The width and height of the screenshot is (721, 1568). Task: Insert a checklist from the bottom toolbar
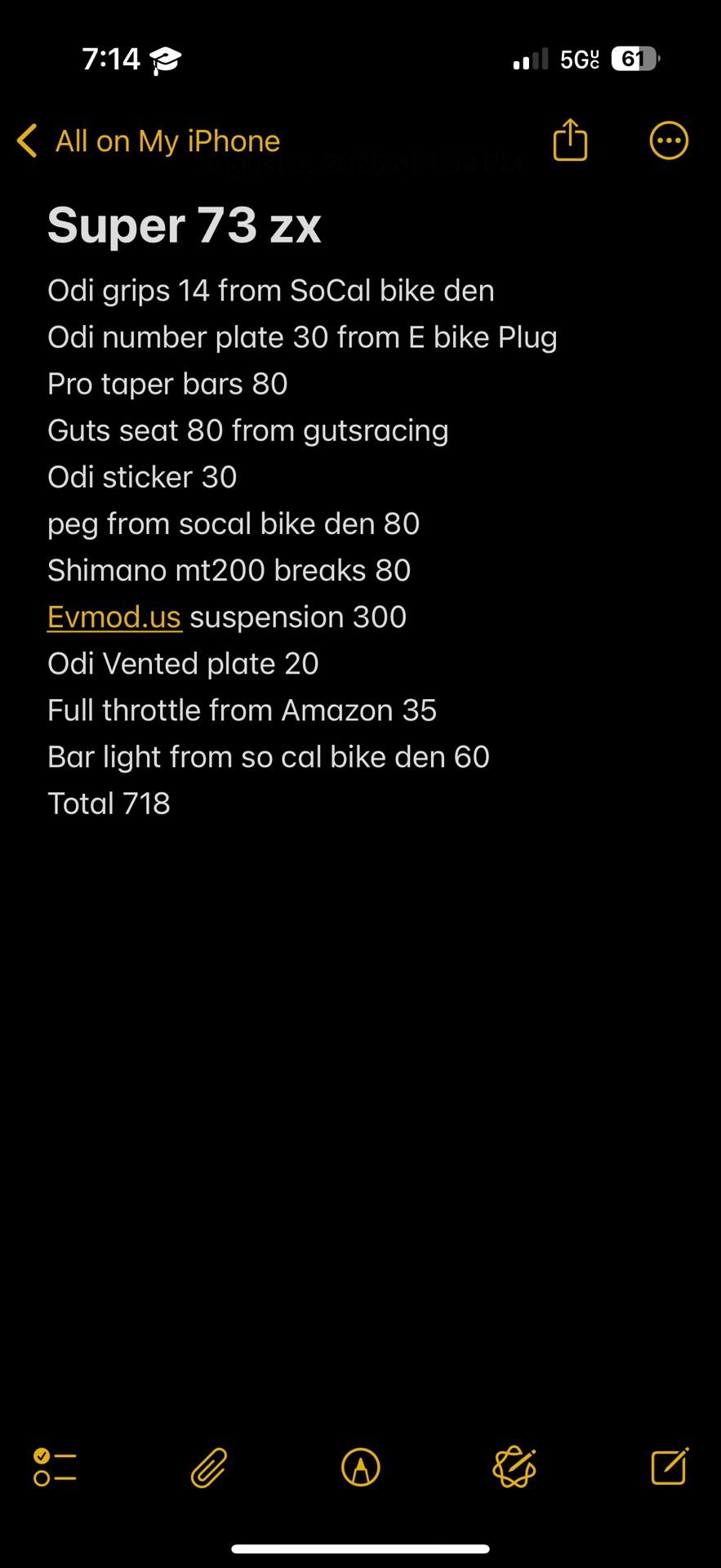coord(54,1468)
